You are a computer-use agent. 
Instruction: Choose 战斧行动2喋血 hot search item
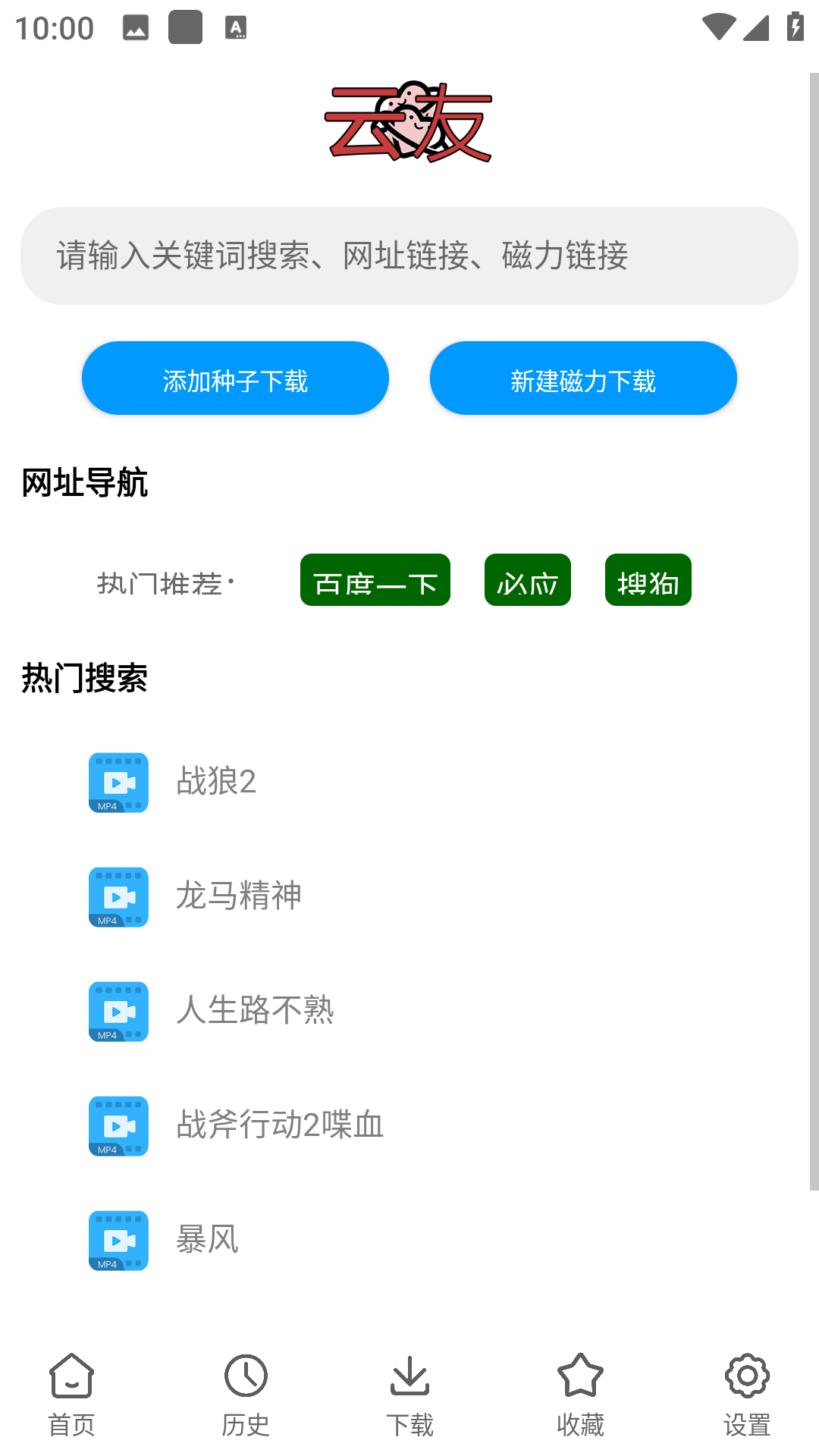tap(279, 1125)
